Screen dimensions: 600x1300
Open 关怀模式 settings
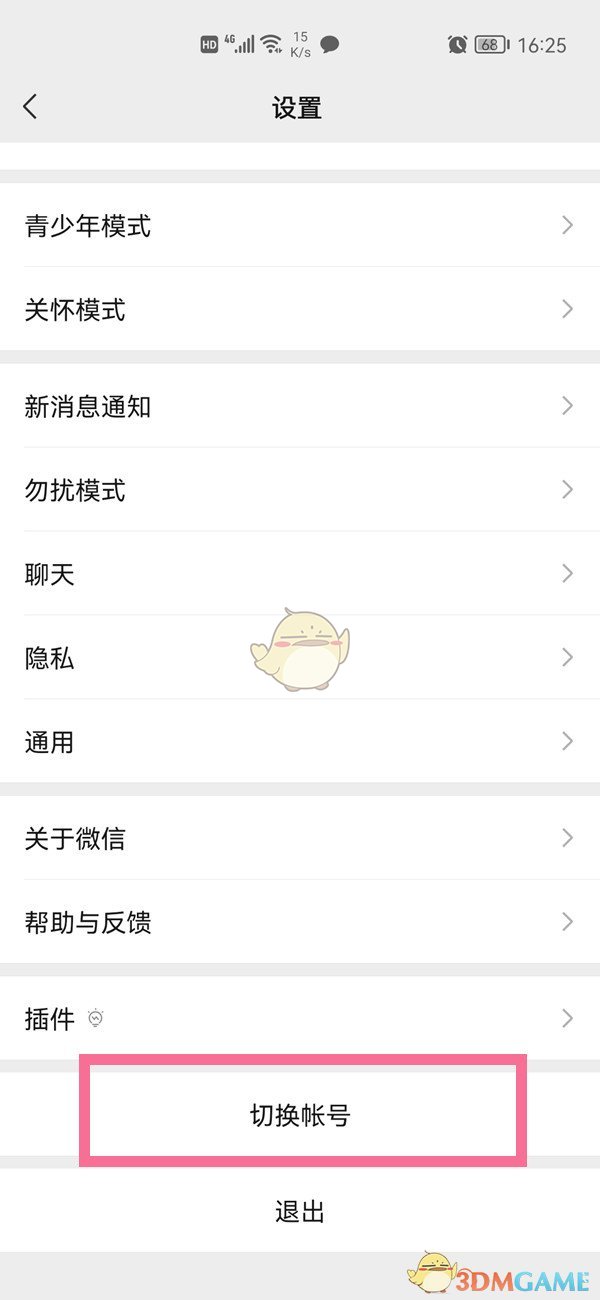coord(300,310)
